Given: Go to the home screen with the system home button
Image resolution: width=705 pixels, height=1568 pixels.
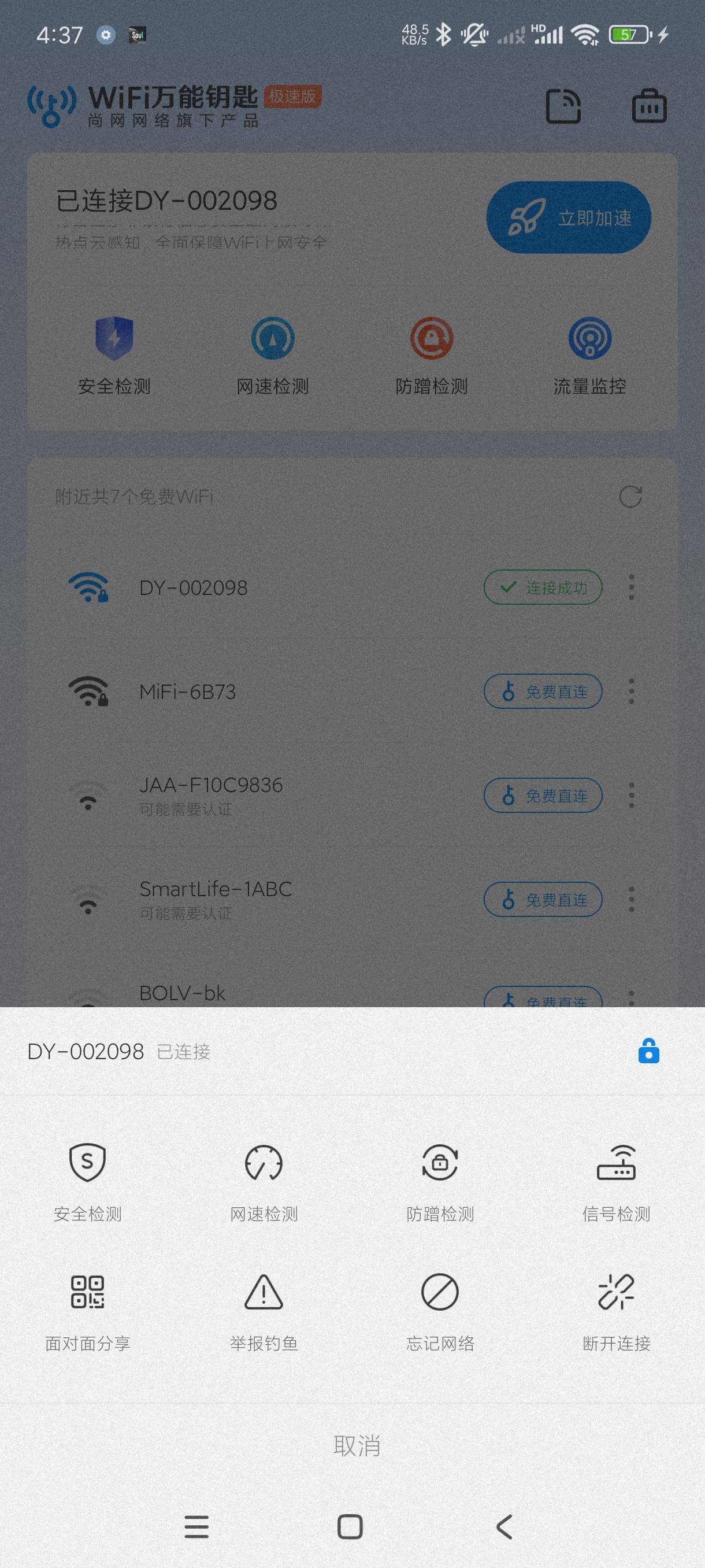Looking at the screenshot, I should (350, 1526).
